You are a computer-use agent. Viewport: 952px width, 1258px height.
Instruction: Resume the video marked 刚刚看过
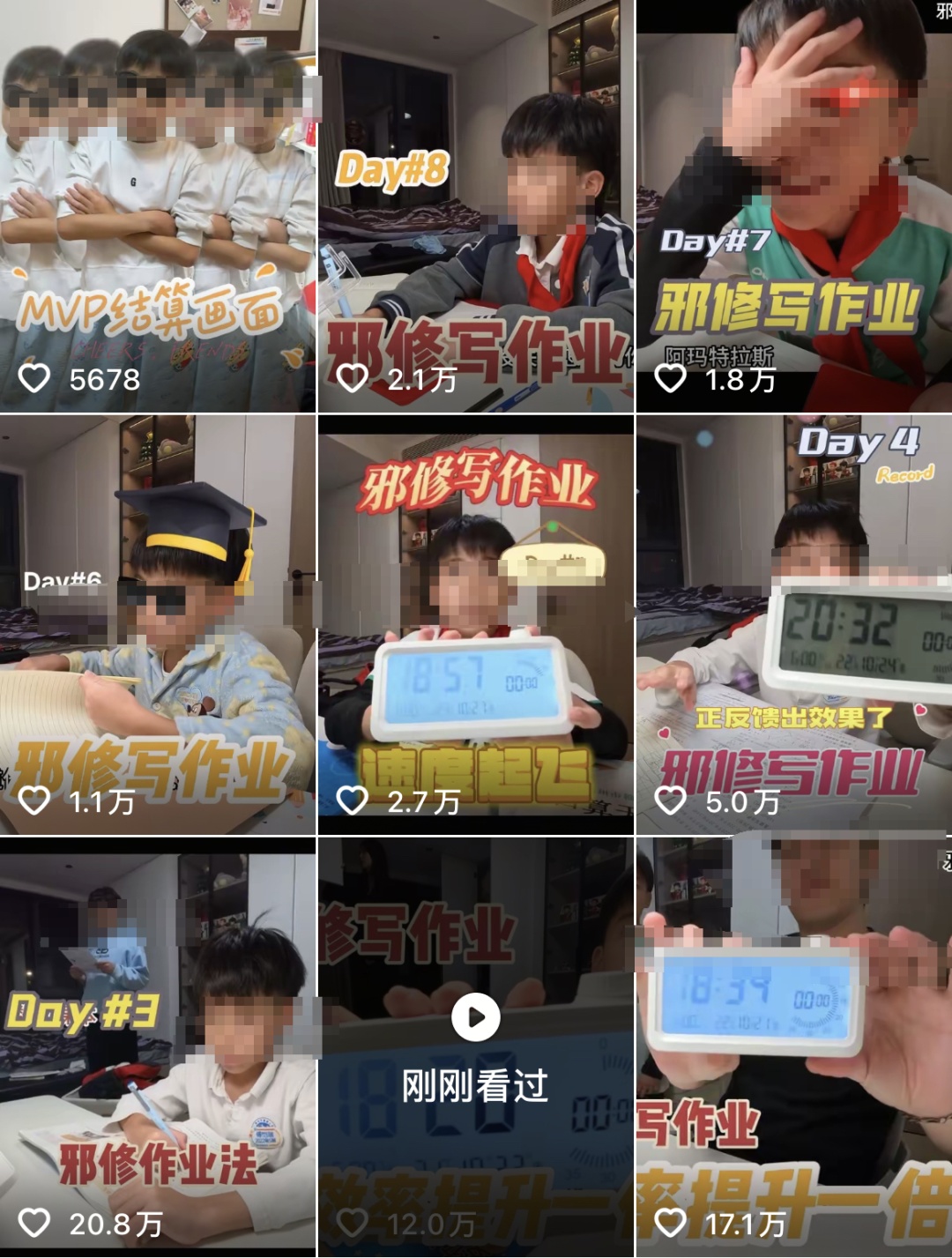(x=476, y=1018)
